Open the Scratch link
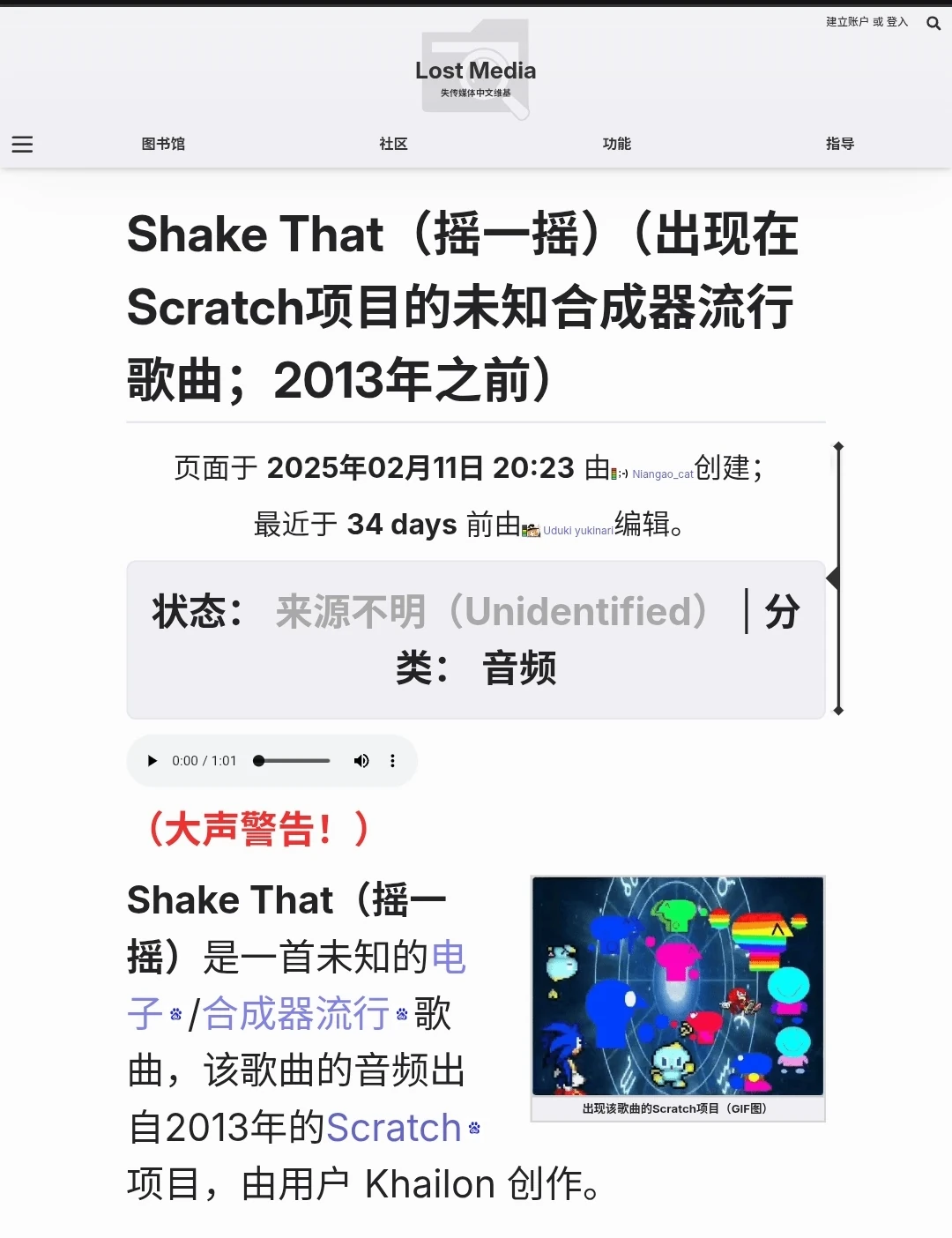Screen dimensions: 952x1238 tap(393, 1128)
